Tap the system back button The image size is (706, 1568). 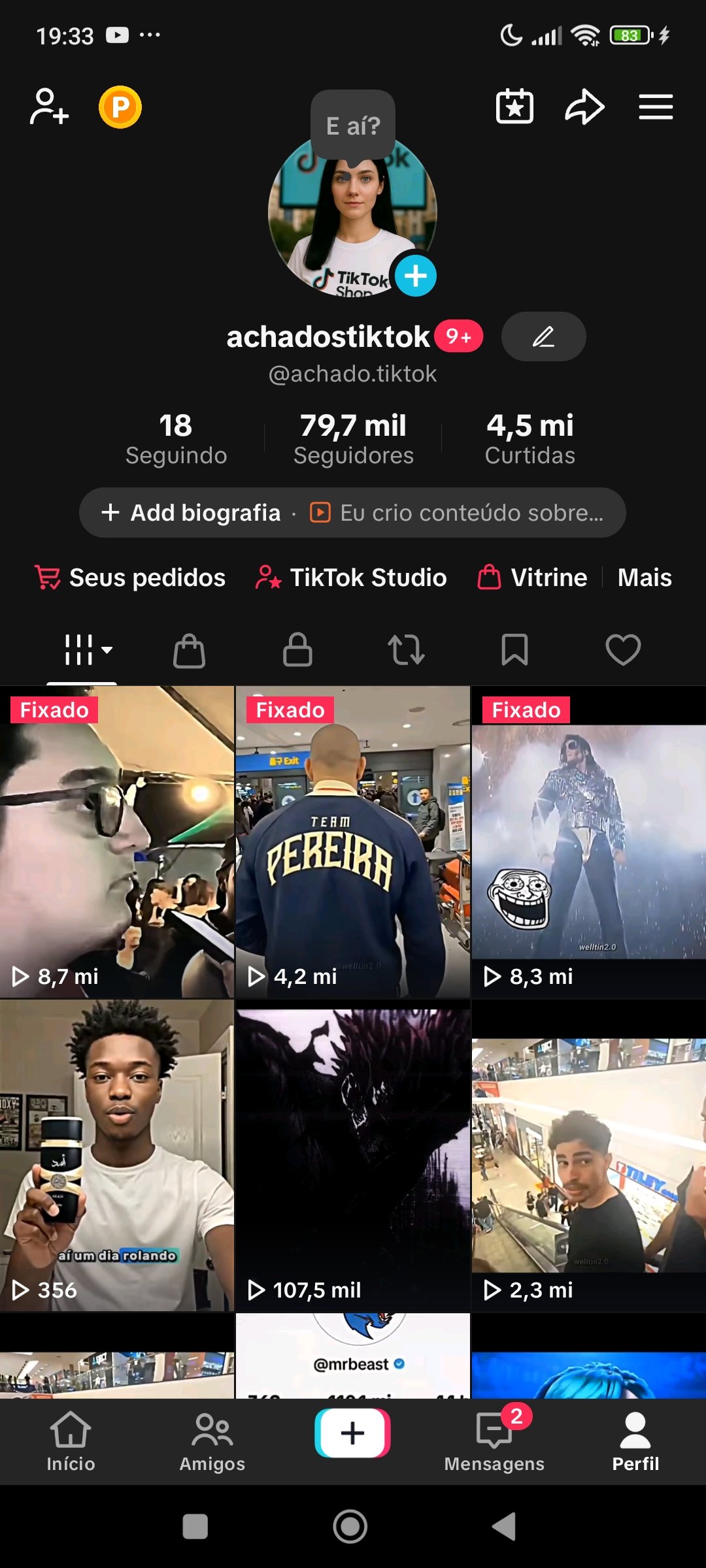coord(504,1527)
